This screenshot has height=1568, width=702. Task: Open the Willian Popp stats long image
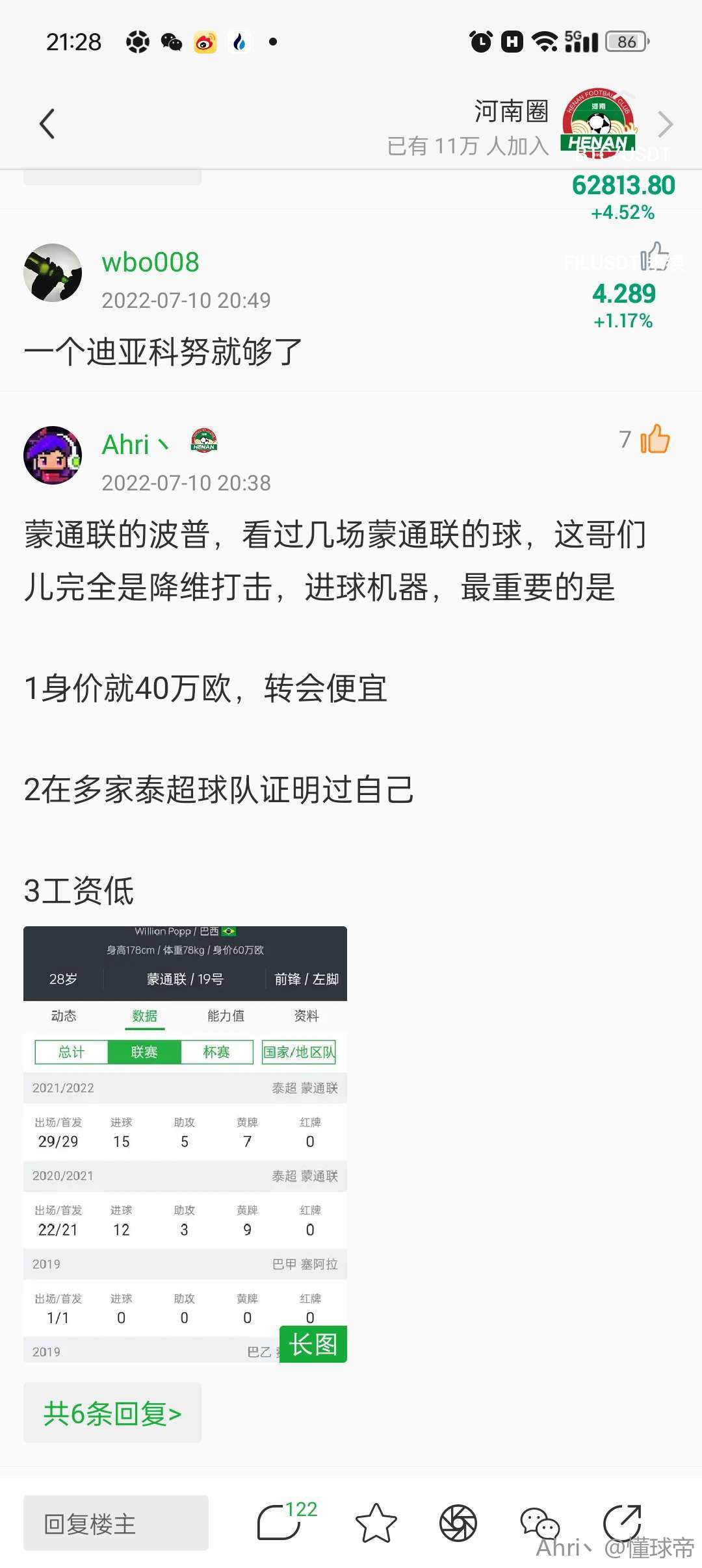pos(185,1143)
